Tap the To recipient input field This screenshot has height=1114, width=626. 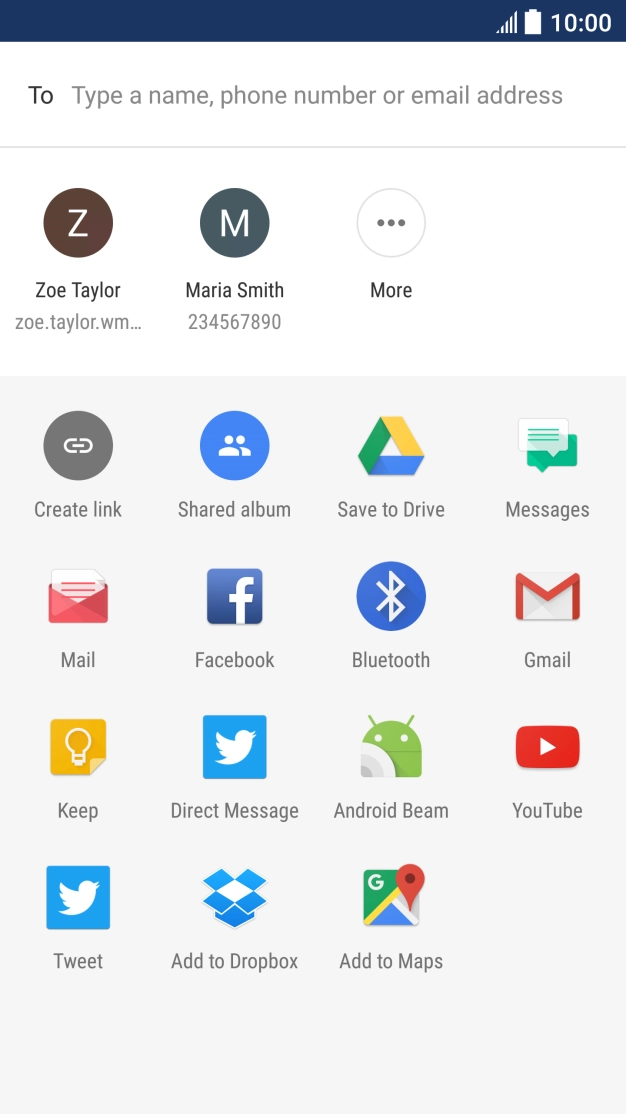pyautogui.click(x=317, y=96)
